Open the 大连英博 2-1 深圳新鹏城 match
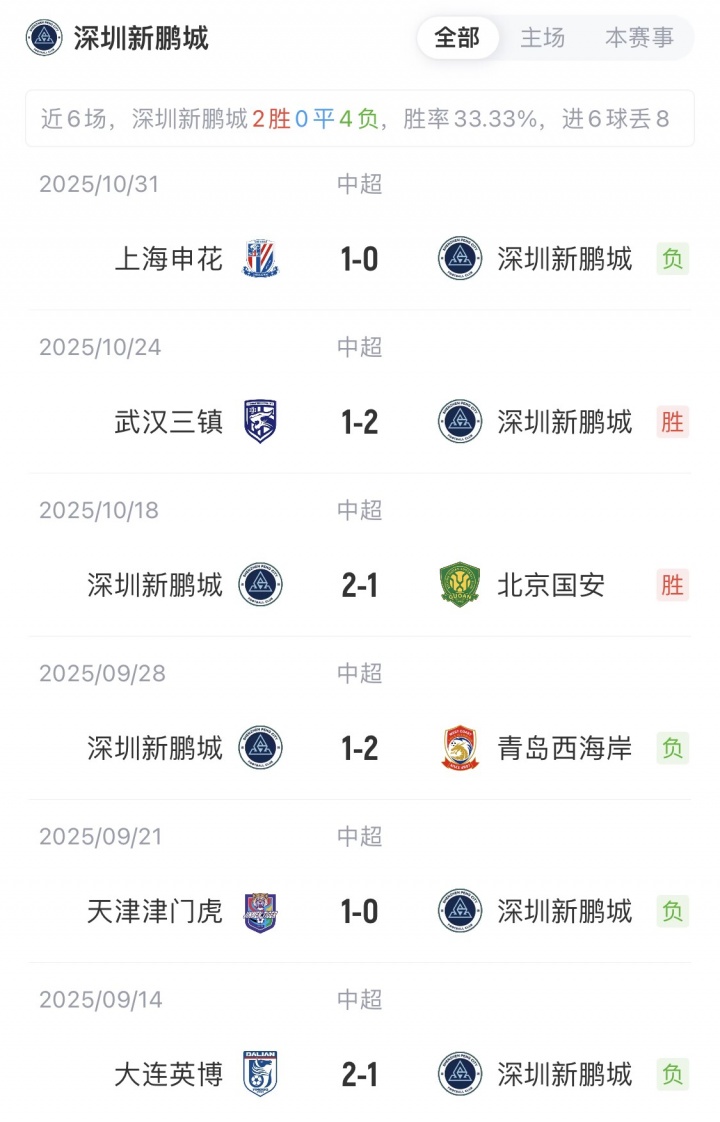Screen dimensions: 720x1122 (359, 1074)
